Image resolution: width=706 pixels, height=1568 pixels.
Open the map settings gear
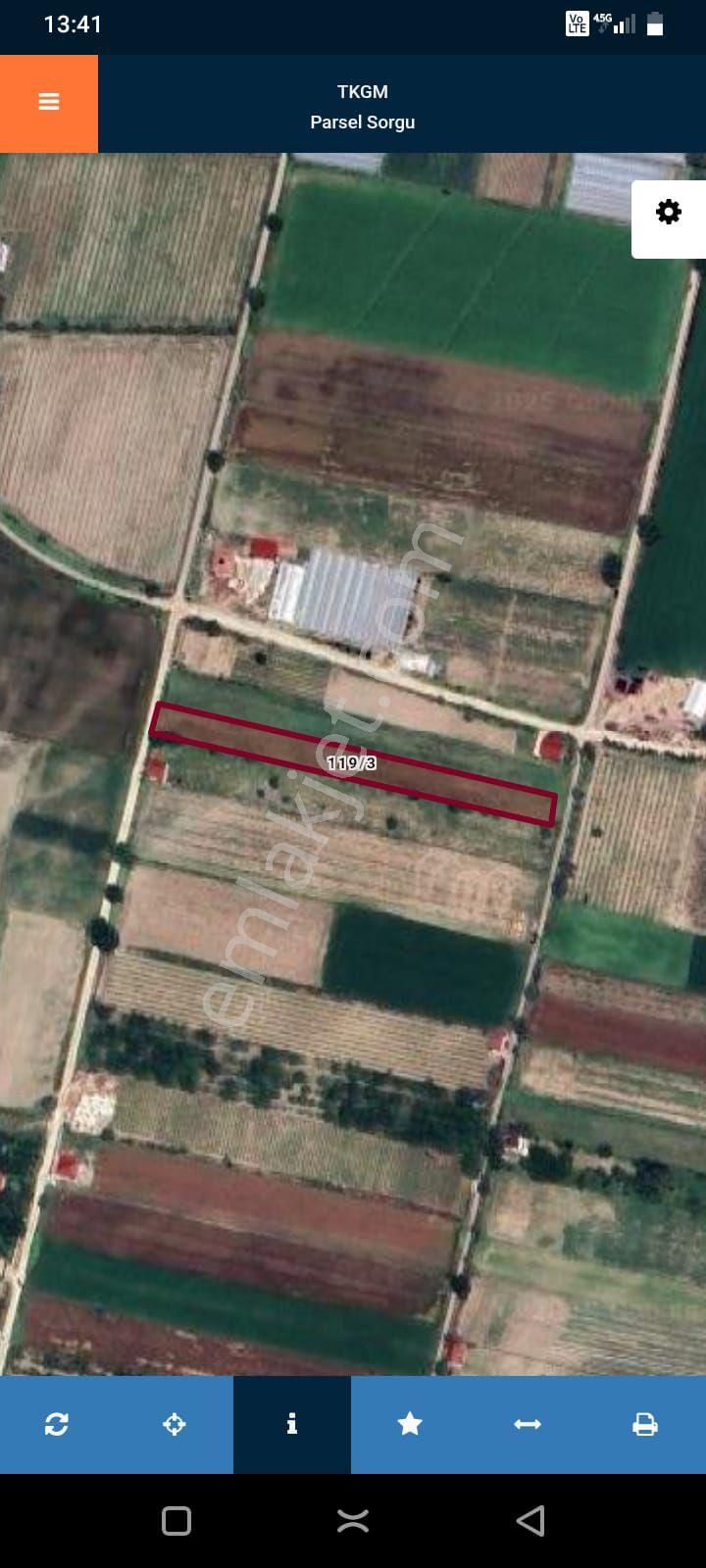tap(668, 212)
